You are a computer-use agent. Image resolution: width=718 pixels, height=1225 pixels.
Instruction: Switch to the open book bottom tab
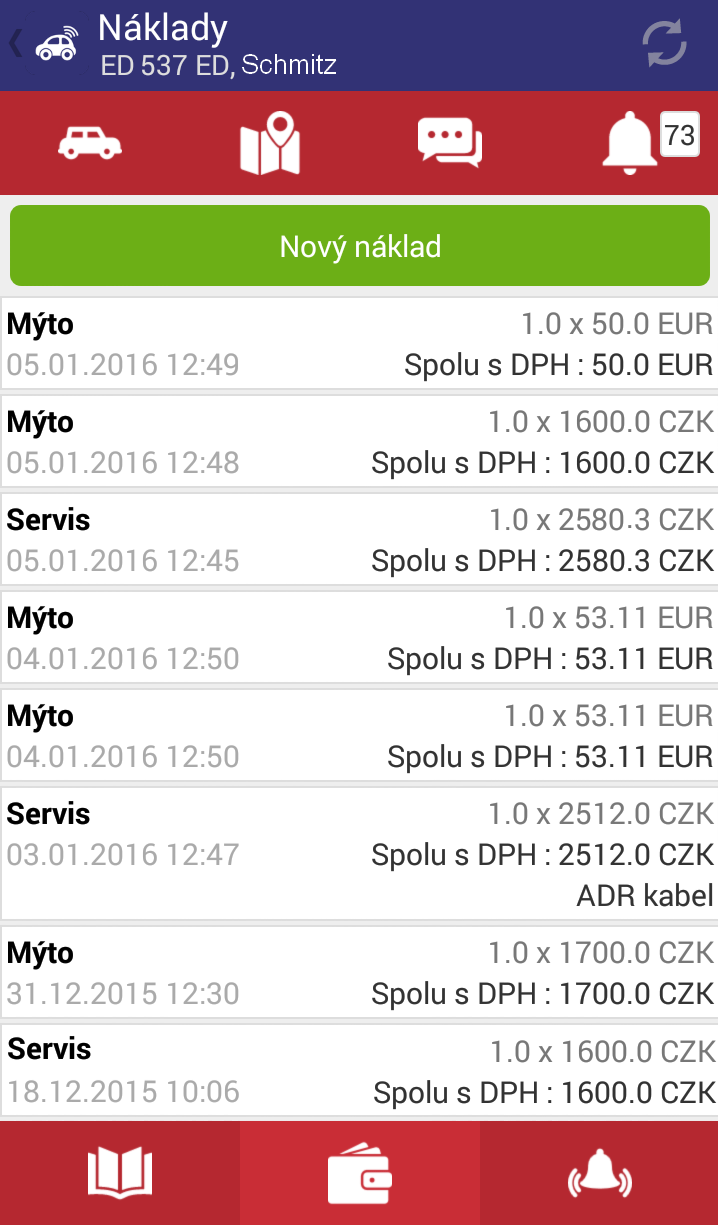click(120, 1173)
